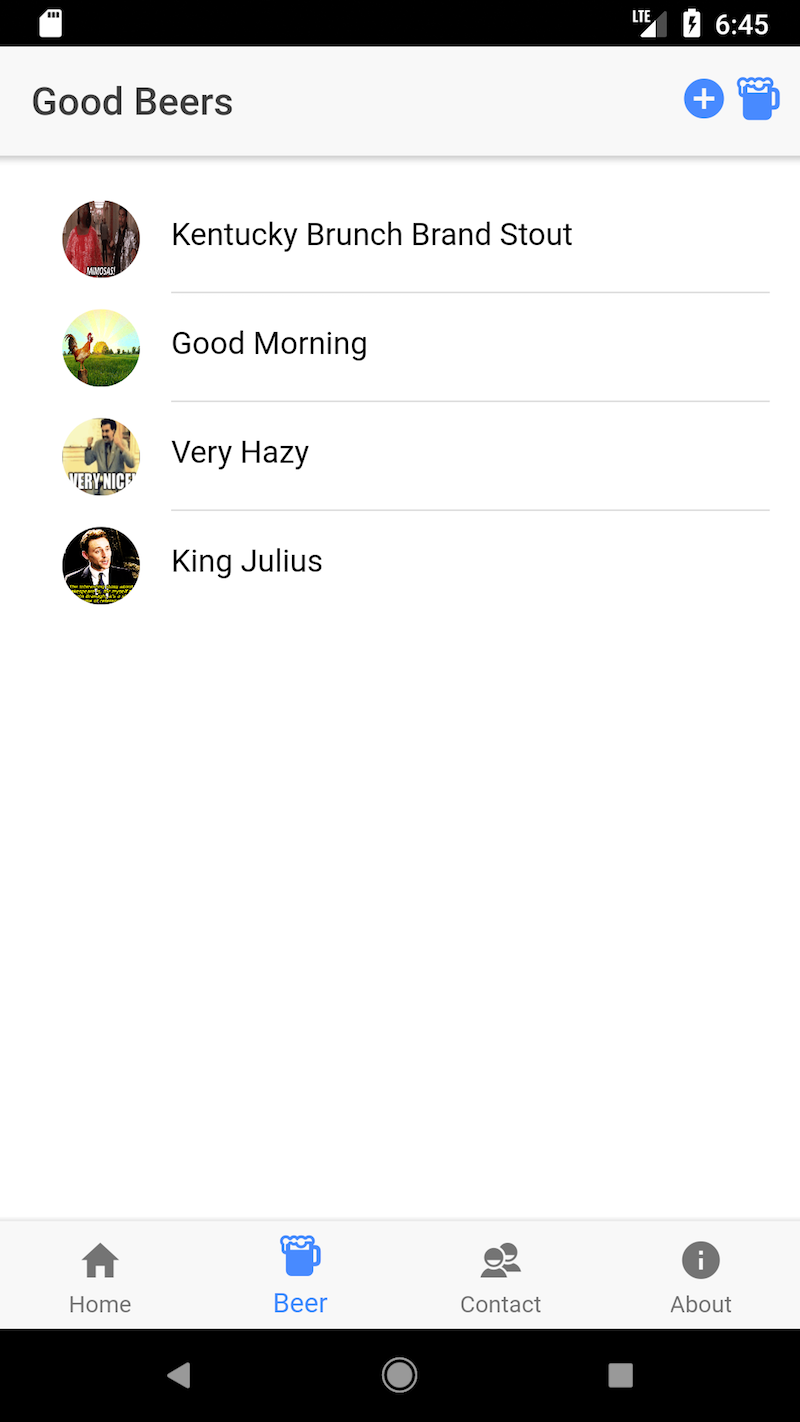Open the About tab

700,1276
